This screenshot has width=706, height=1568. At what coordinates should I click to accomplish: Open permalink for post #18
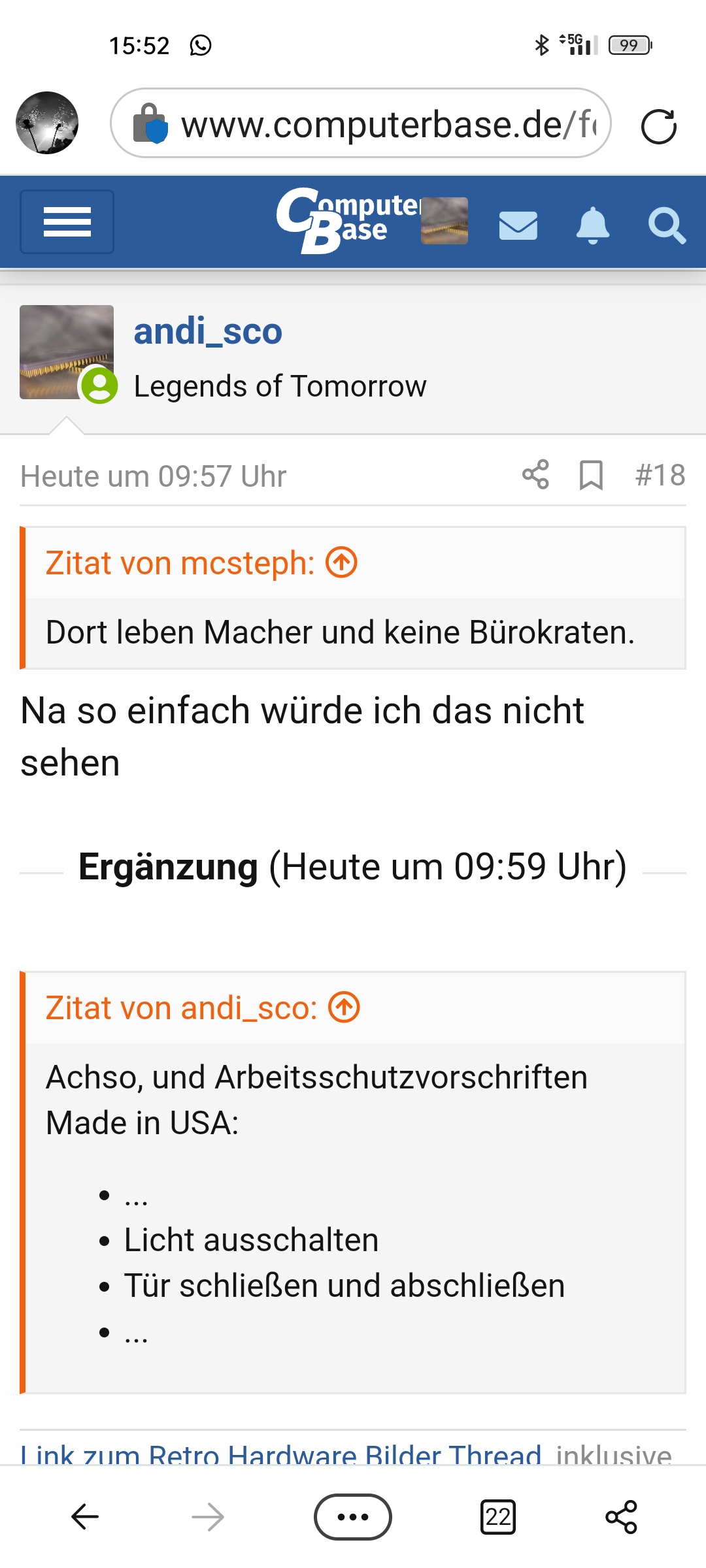[x=660, y=475]
